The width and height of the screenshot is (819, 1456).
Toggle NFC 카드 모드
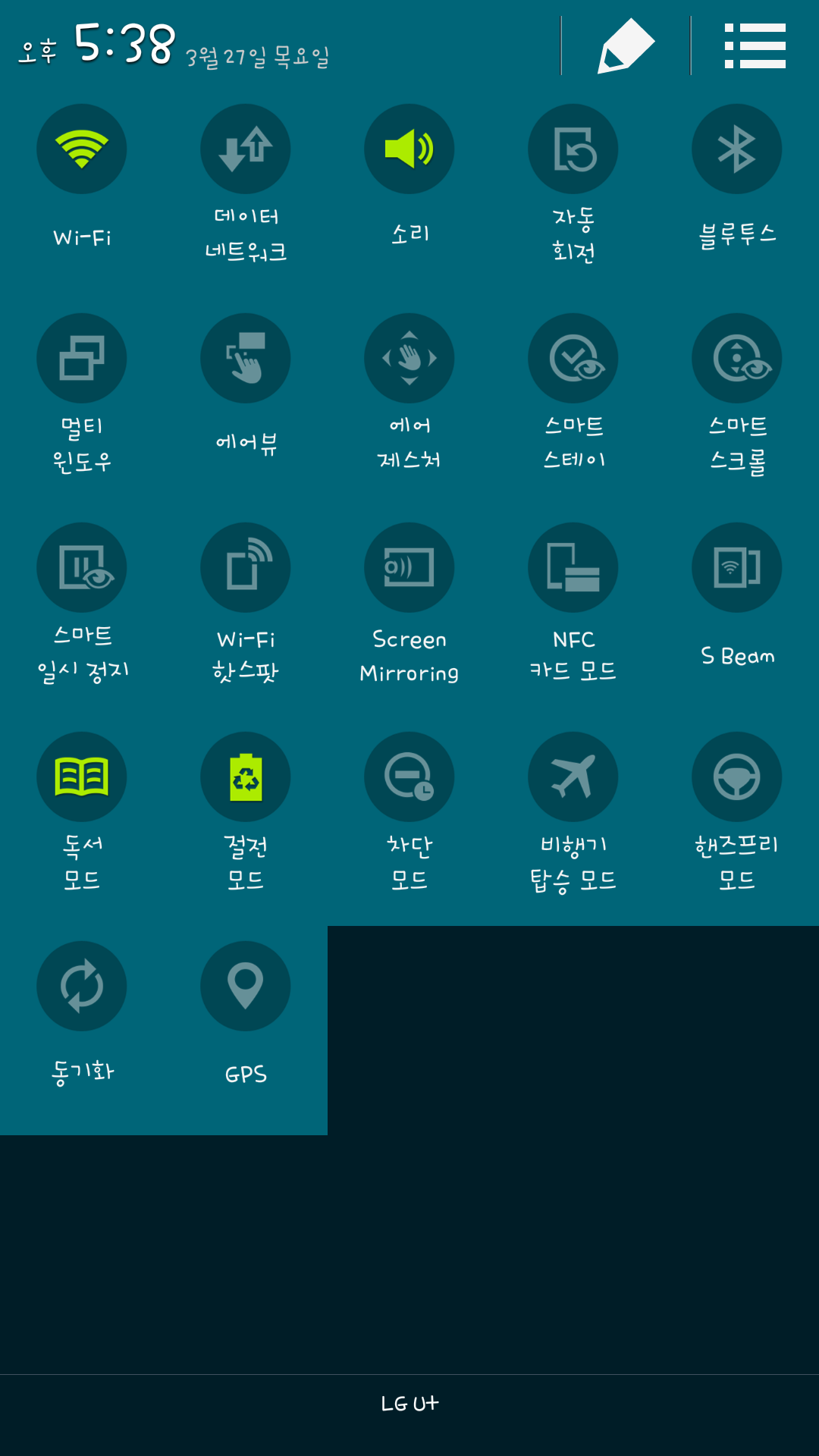coord(573,568)
